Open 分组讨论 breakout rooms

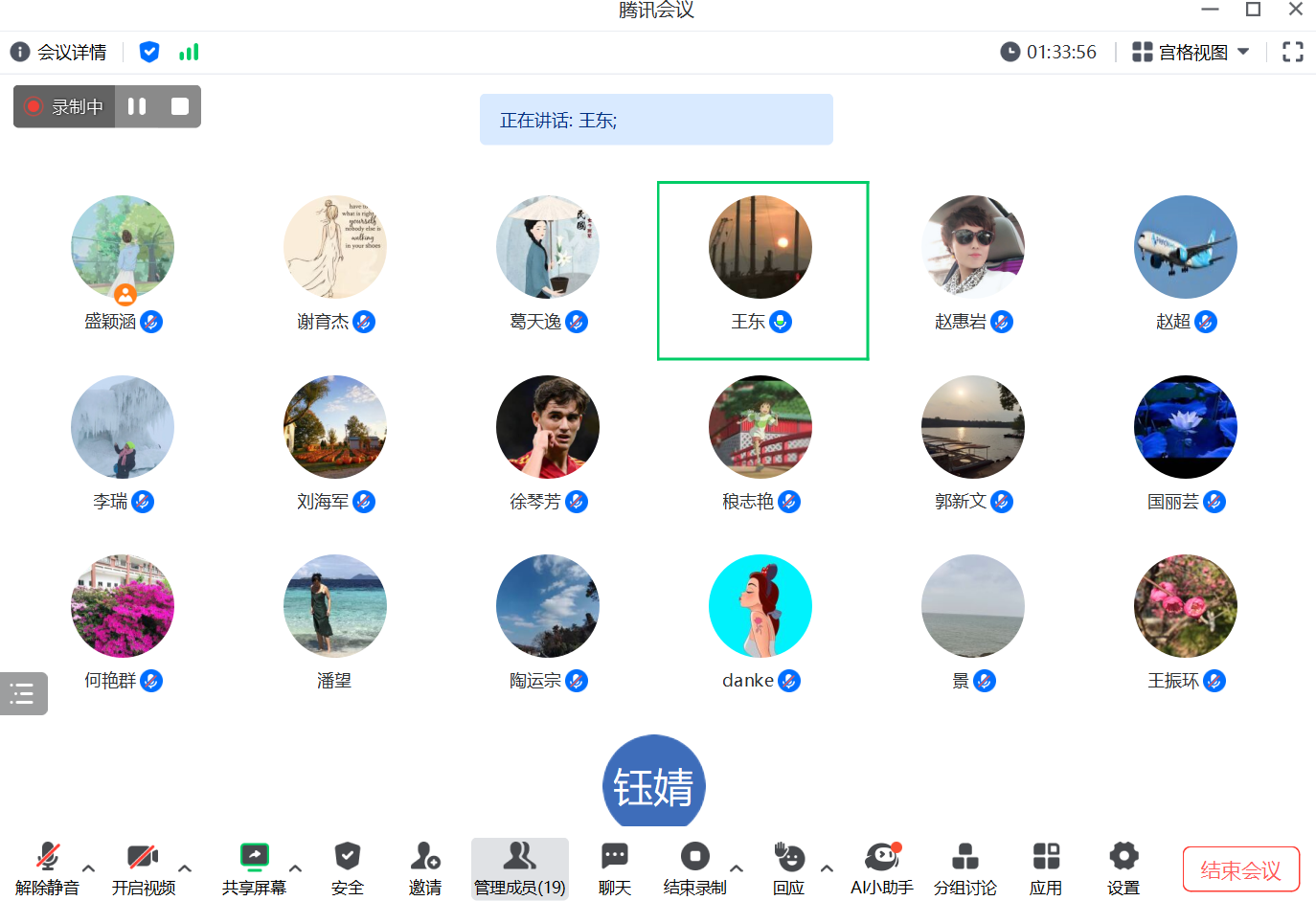(x=964, y=867)
